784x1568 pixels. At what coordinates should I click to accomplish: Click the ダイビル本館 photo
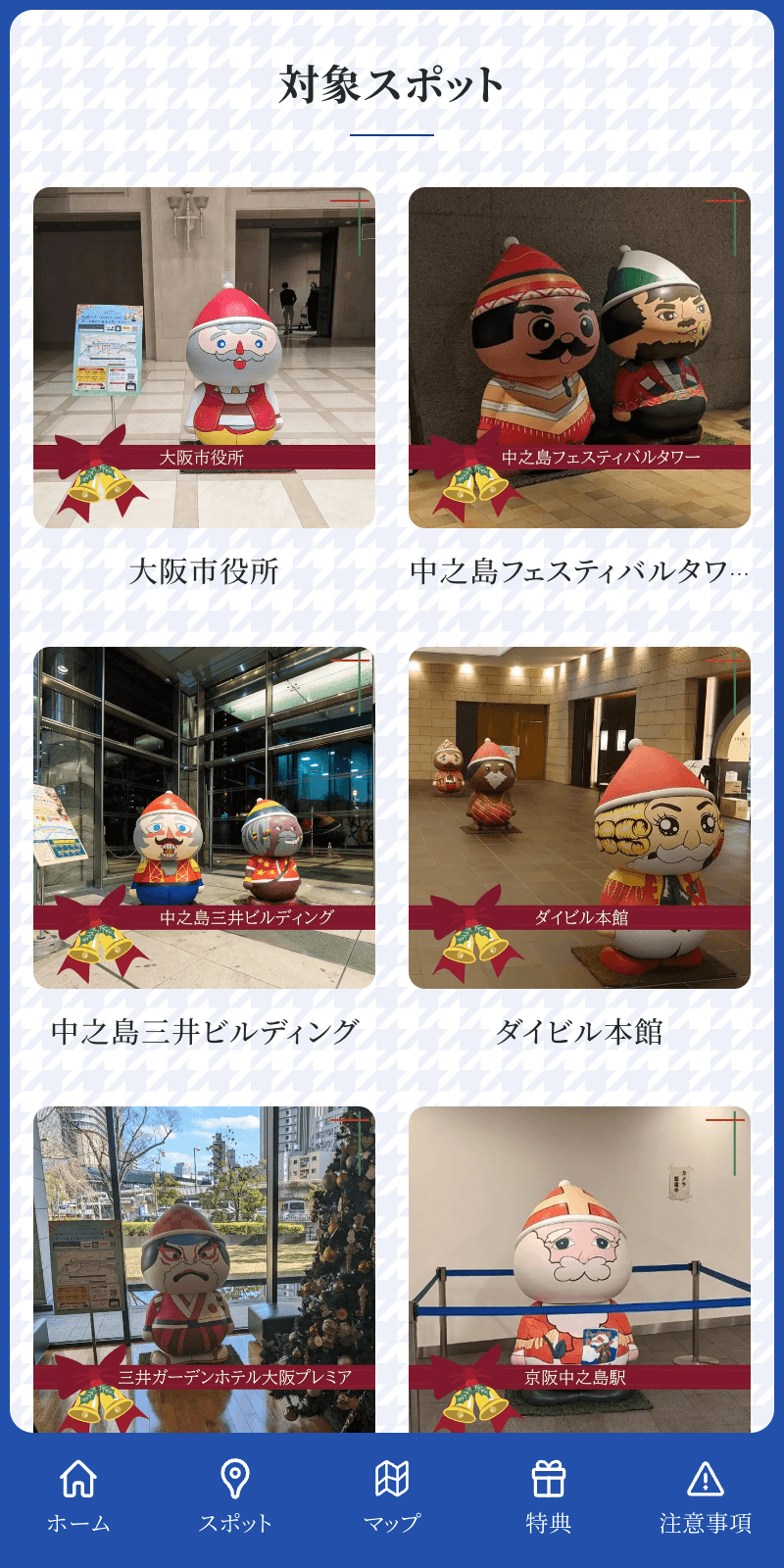[580, 813]
